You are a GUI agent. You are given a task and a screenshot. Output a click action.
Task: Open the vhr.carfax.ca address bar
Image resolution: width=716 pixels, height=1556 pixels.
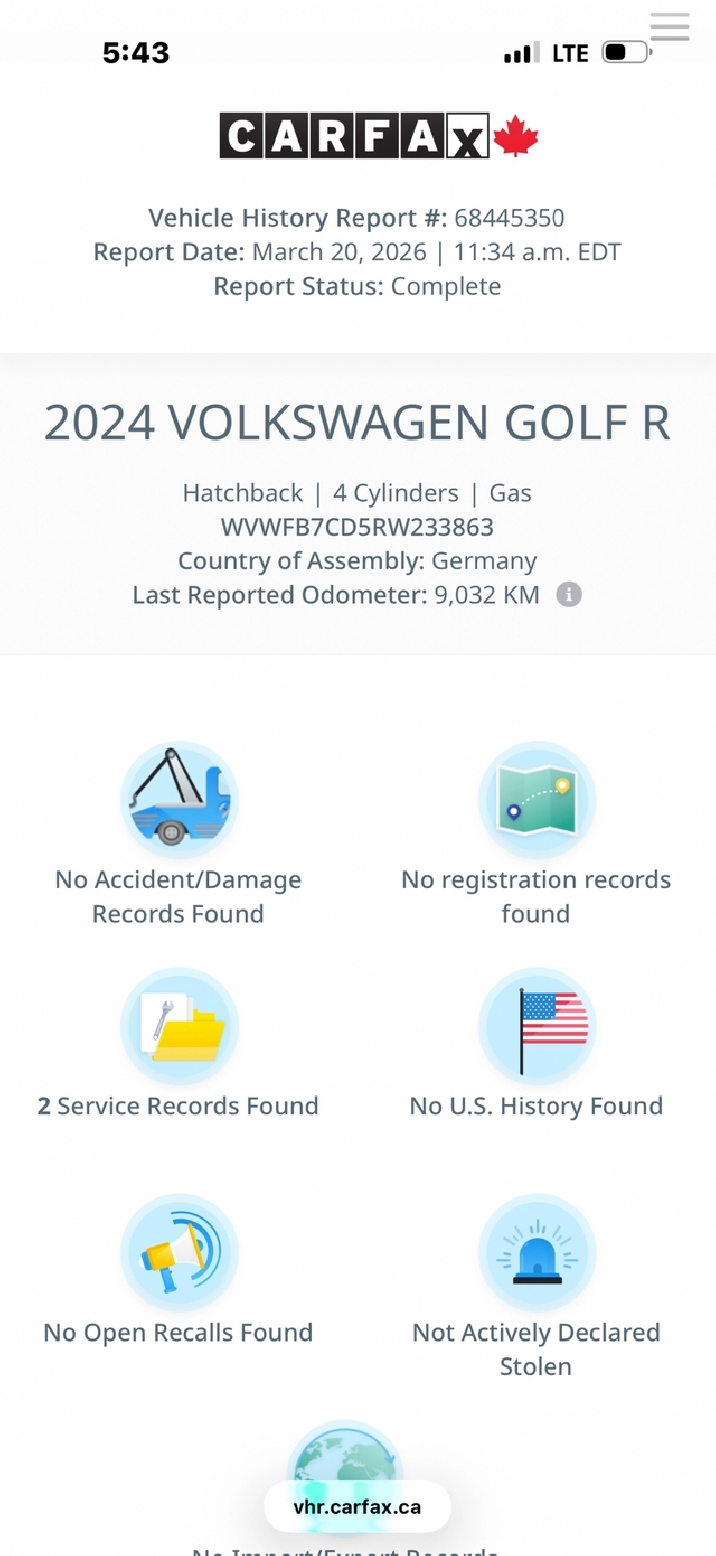[x=357, y=1507]
